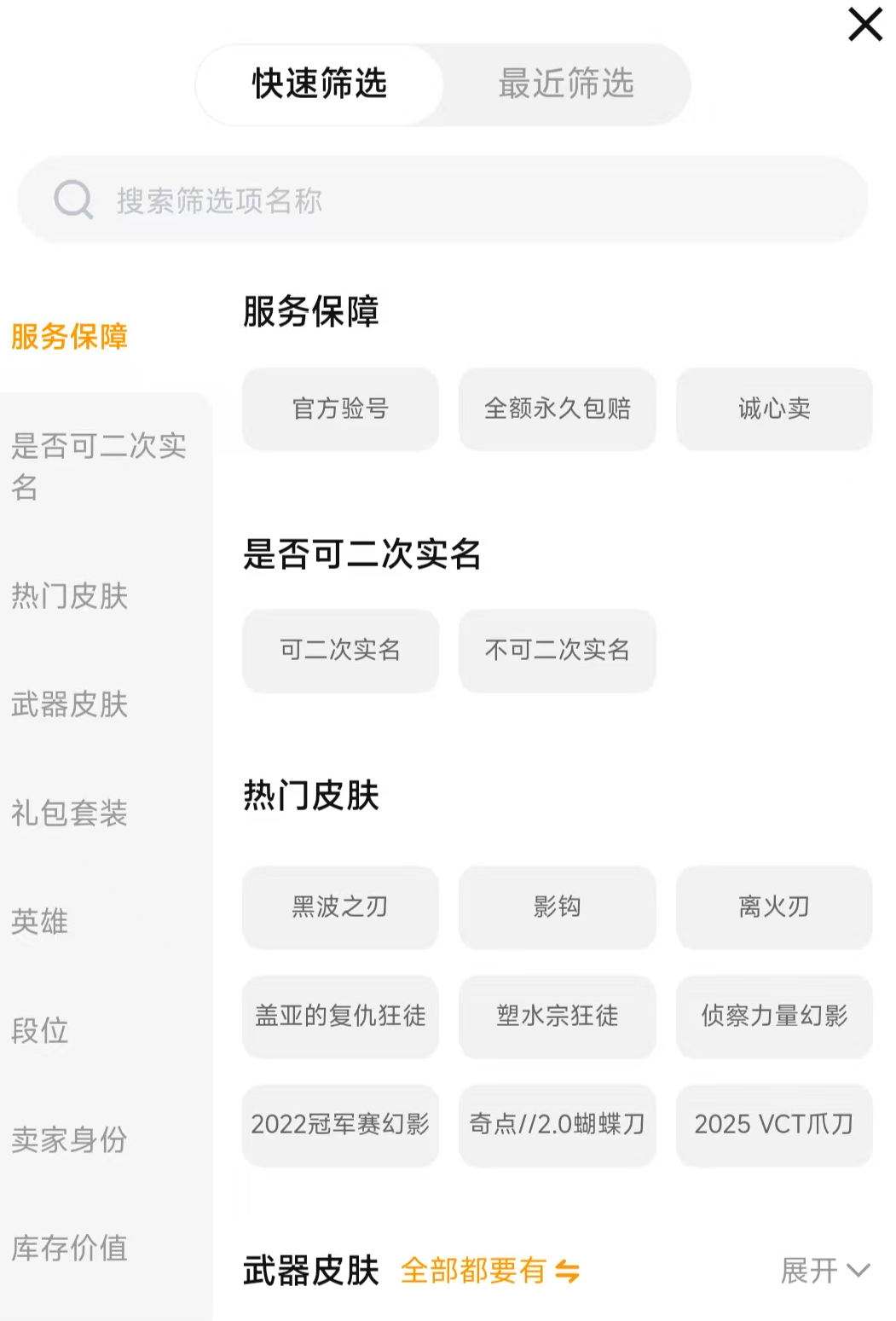Filter by 离火刃 skin

point(773,907)
